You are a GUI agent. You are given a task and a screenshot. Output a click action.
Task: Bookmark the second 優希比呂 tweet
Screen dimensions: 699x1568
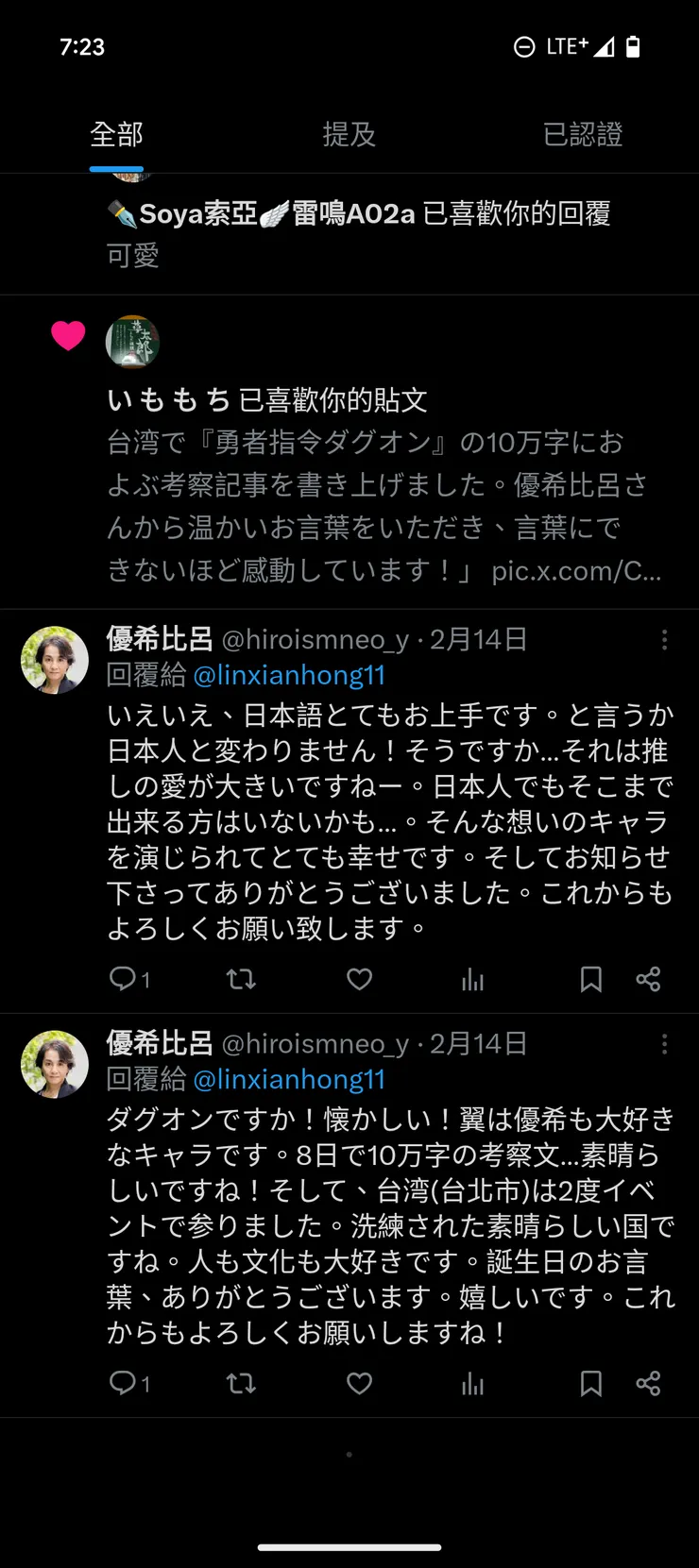point(591,1384)
